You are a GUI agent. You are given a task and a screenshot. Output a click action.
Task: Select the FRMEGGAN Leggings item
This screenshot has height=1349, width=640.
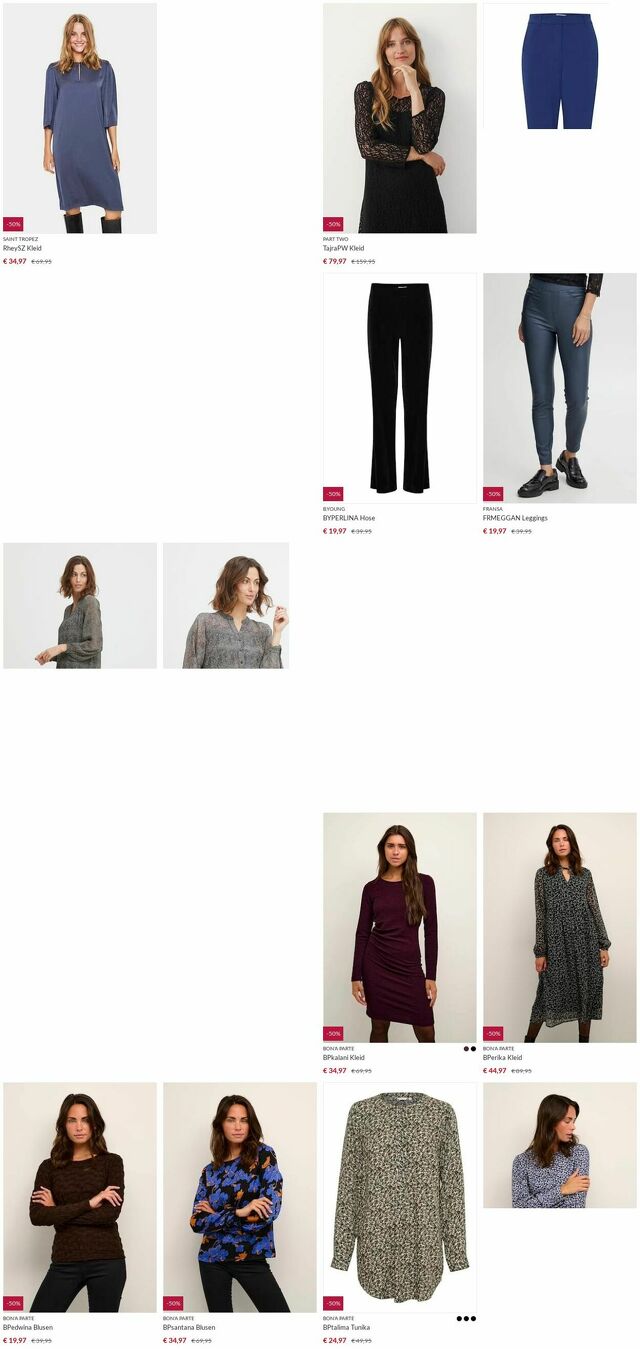pos(559,388)
